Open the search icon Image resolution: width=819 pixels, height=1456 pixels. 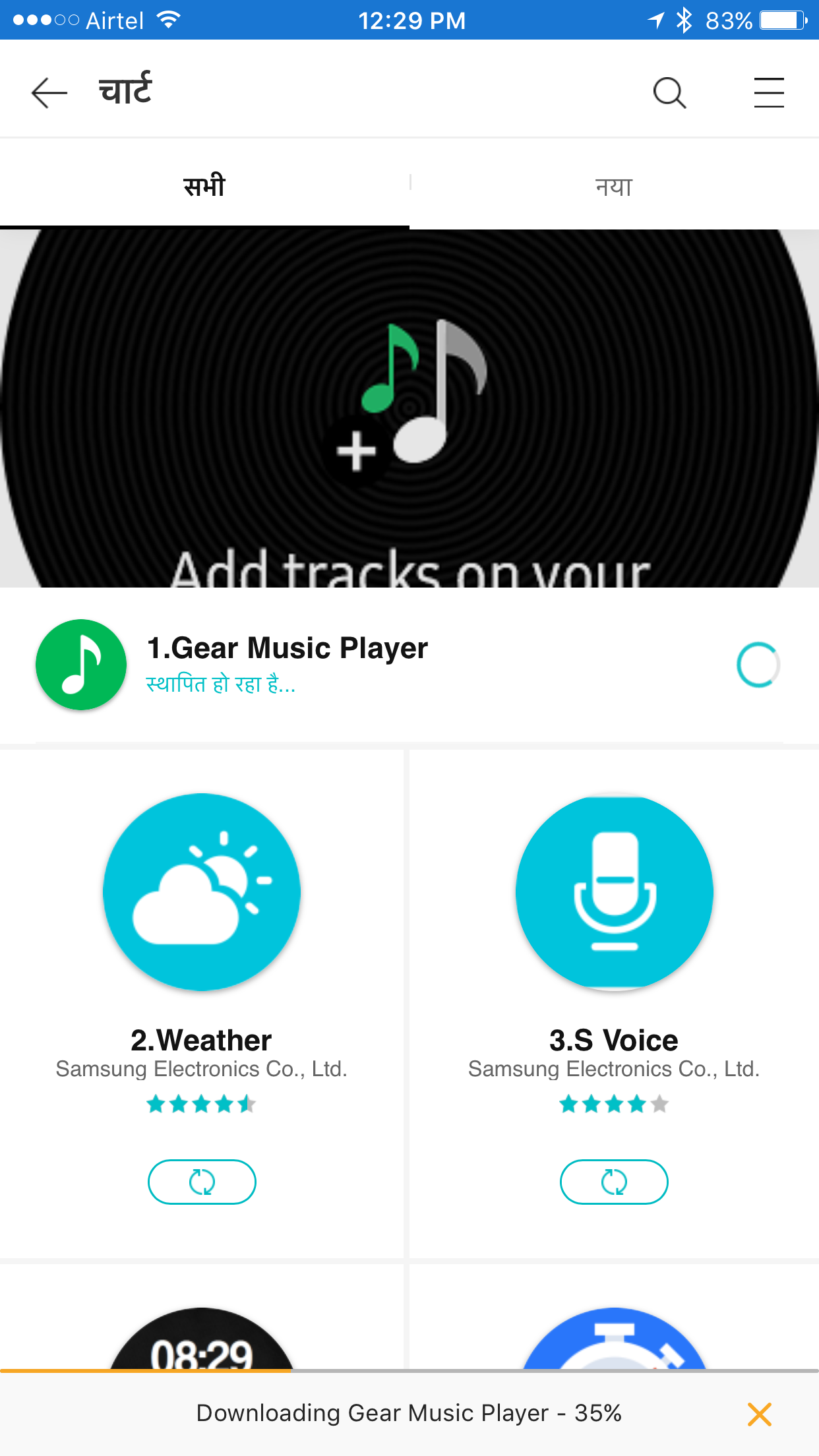669,92
